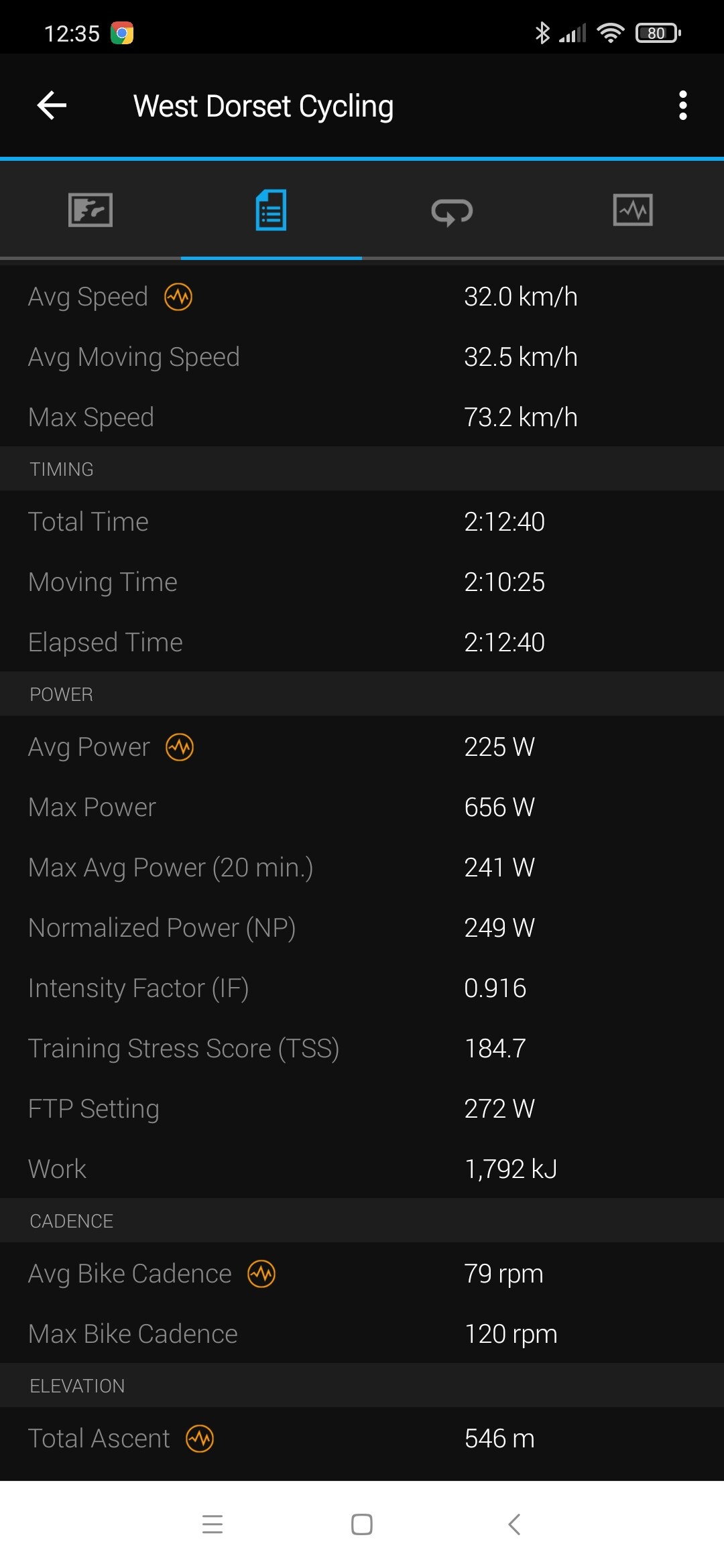This screenshot has height=1568, width=724.
Task: Go back from West Dorset Cycling
Action: (52, 105)
